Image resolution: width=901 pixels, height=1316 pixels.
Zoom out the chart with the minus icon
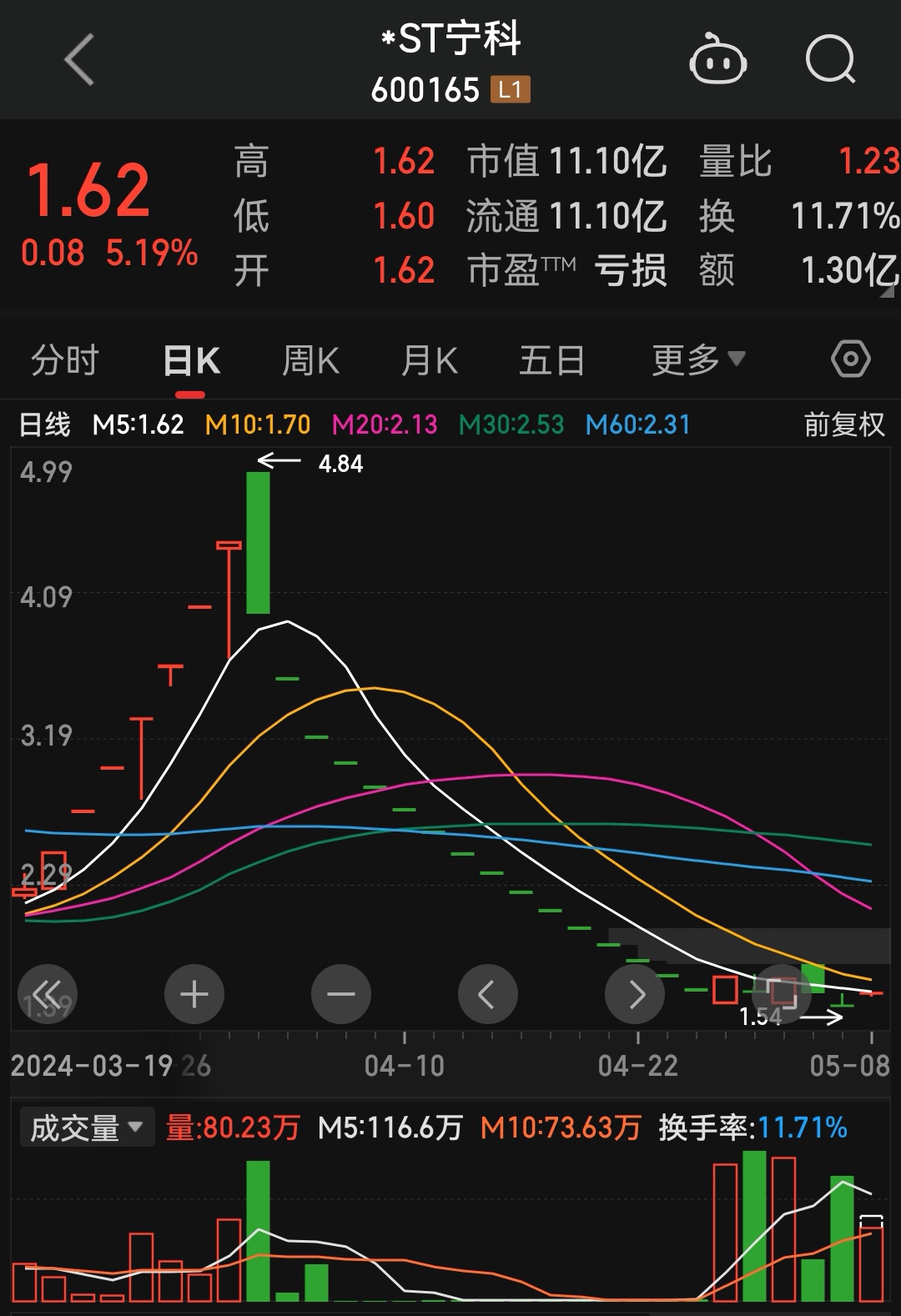[x=340, y=993]
